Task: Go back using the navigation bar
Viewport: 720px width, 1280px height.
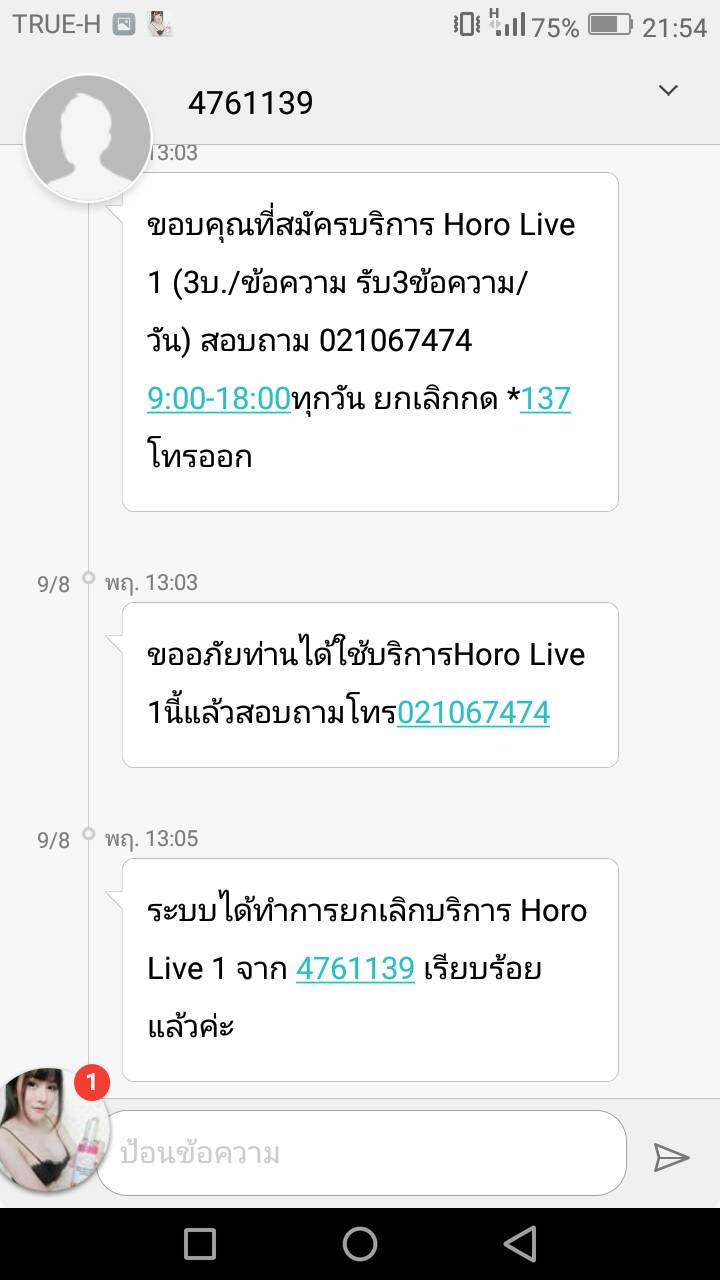Action: click(520, 1244)
